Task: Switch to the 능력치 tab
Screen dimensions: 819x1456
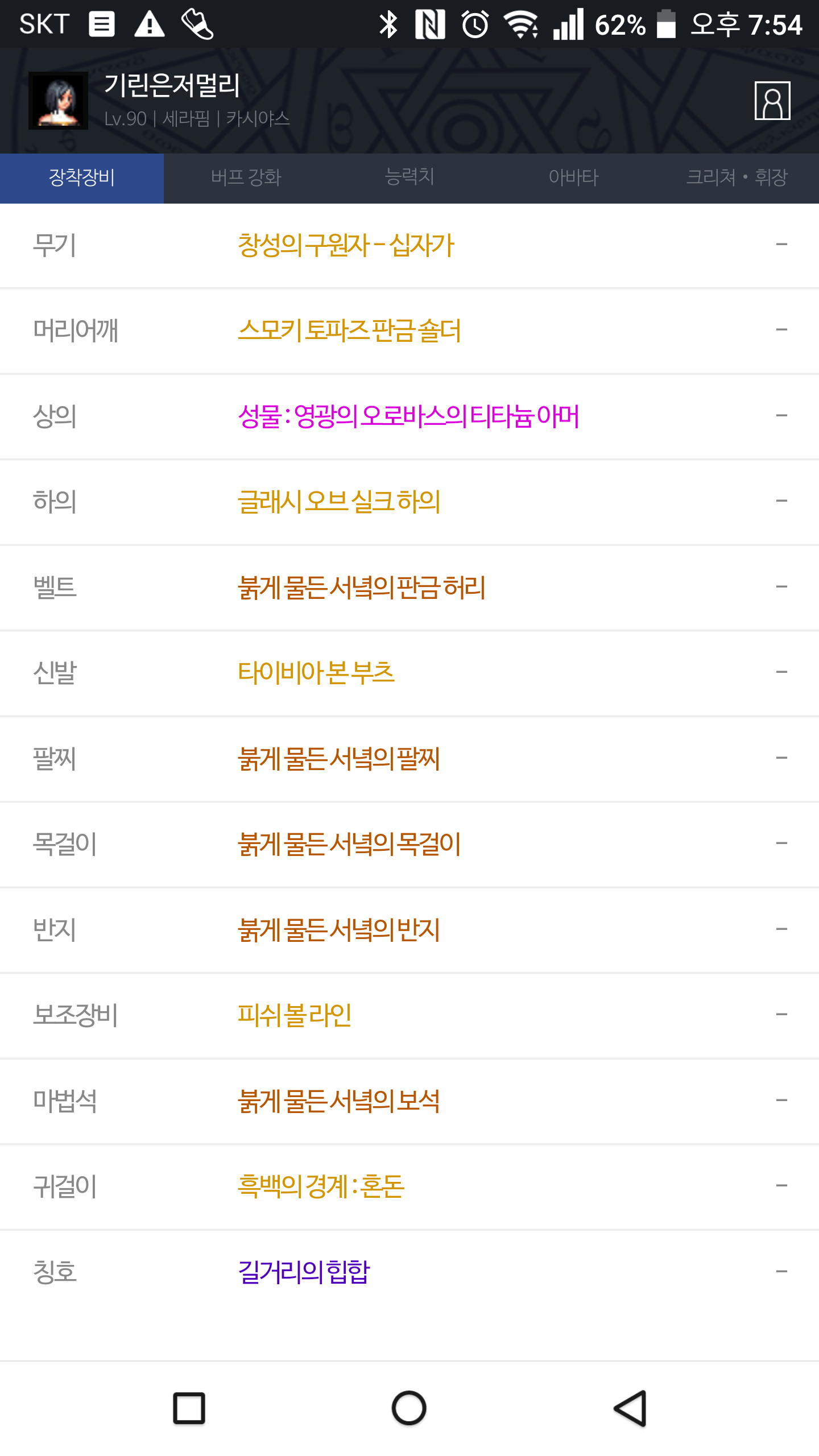Action: click(x=409, y=178)
